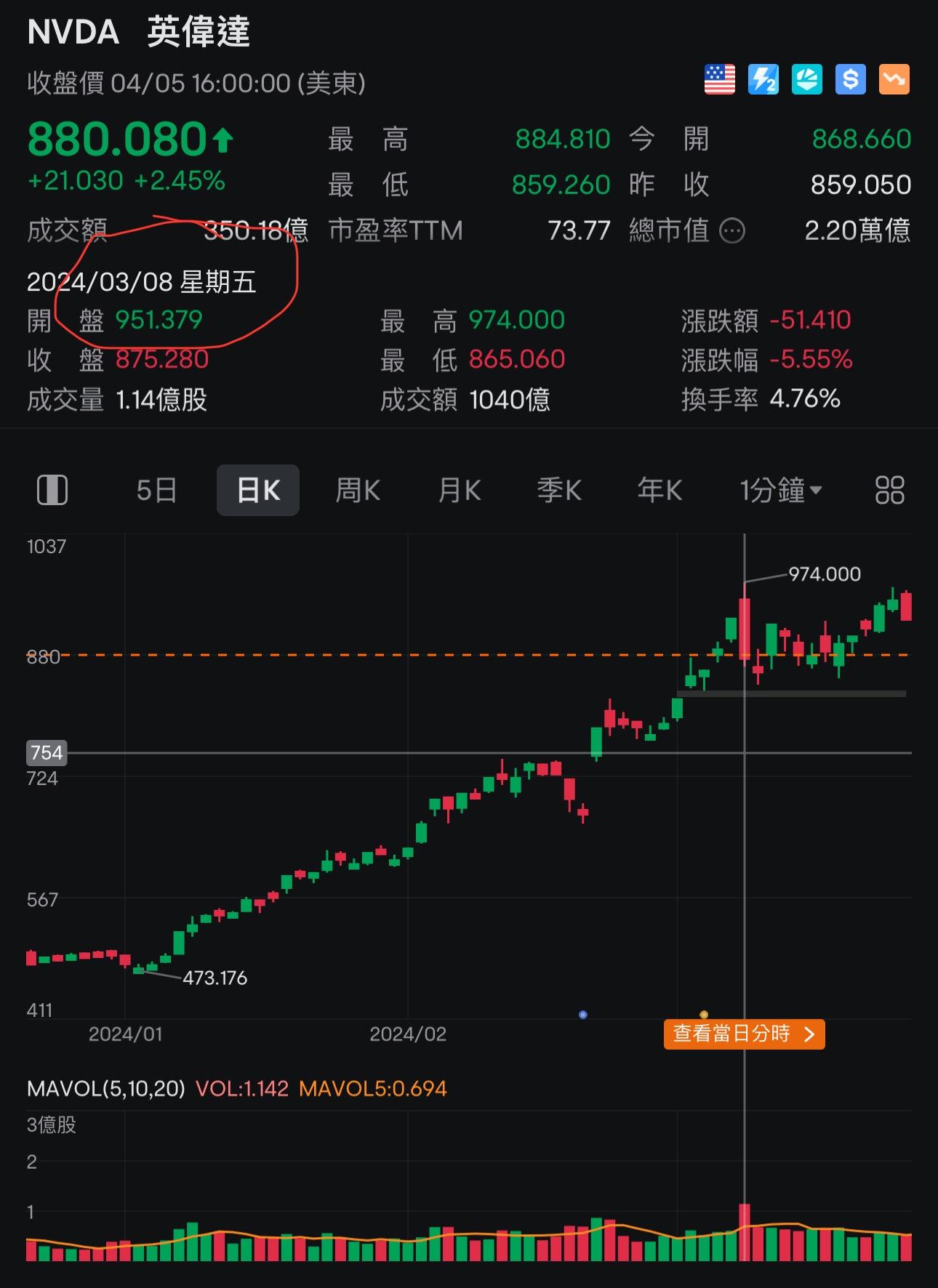Tap the MAVOL(5,10,20) indicator label
Screen dimensions: 938x1288
tap(106, 1089)
